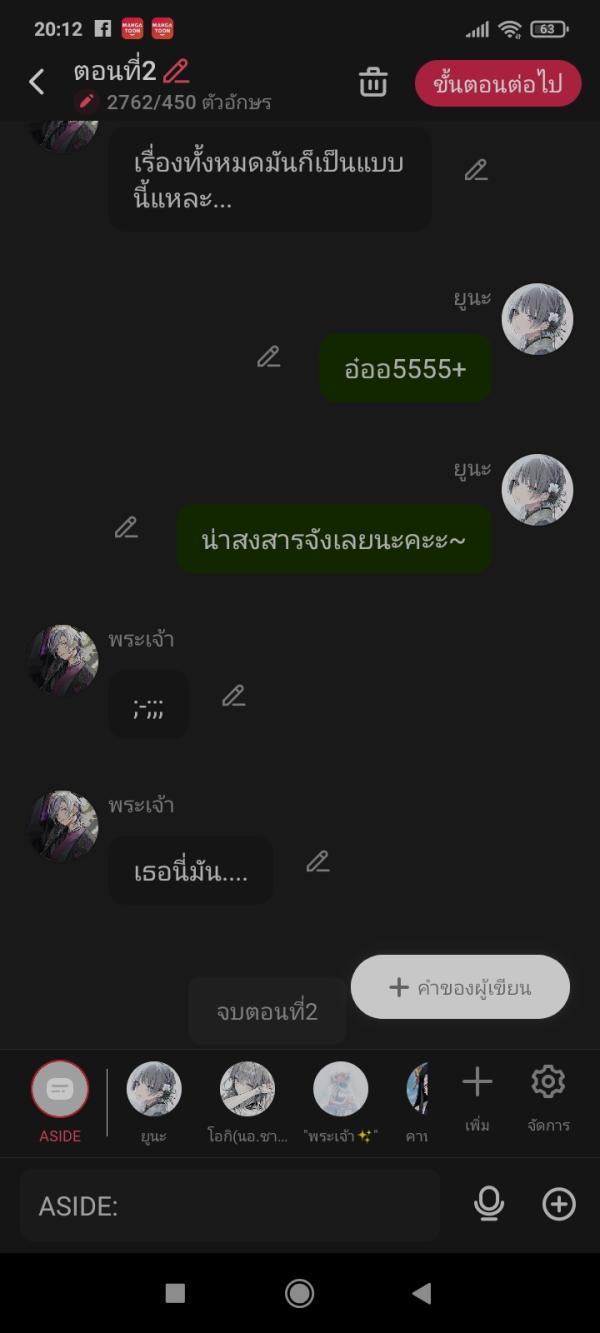The width and height of the screenshot is (600, 1333).
Task: Edit the message เรื่องทั้งหมดมันก็เป็นแบบนี้แหละ...
Action: point(476,171)
